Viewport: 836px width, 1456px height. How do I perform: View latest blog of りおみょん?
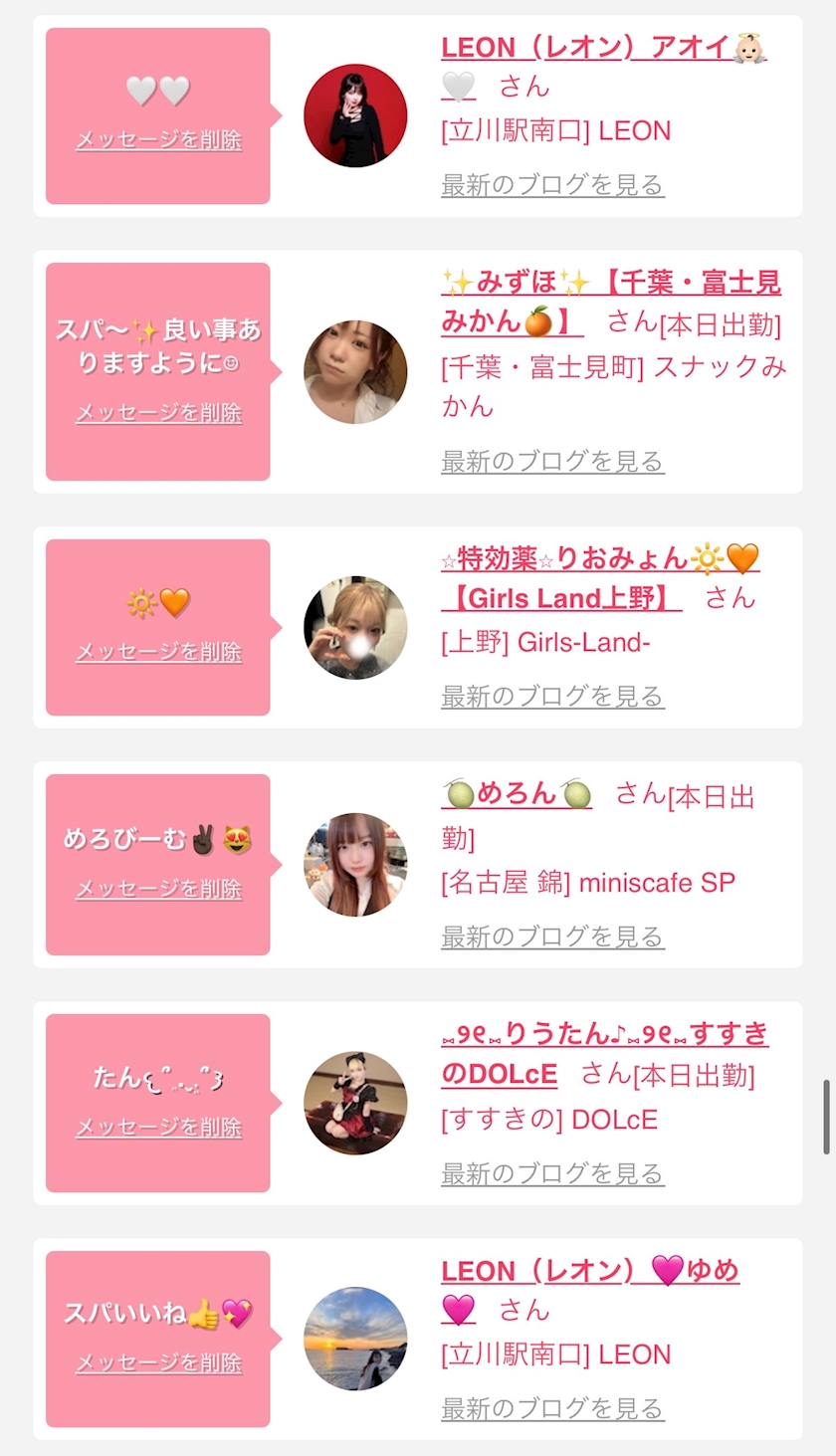(552, 697)
